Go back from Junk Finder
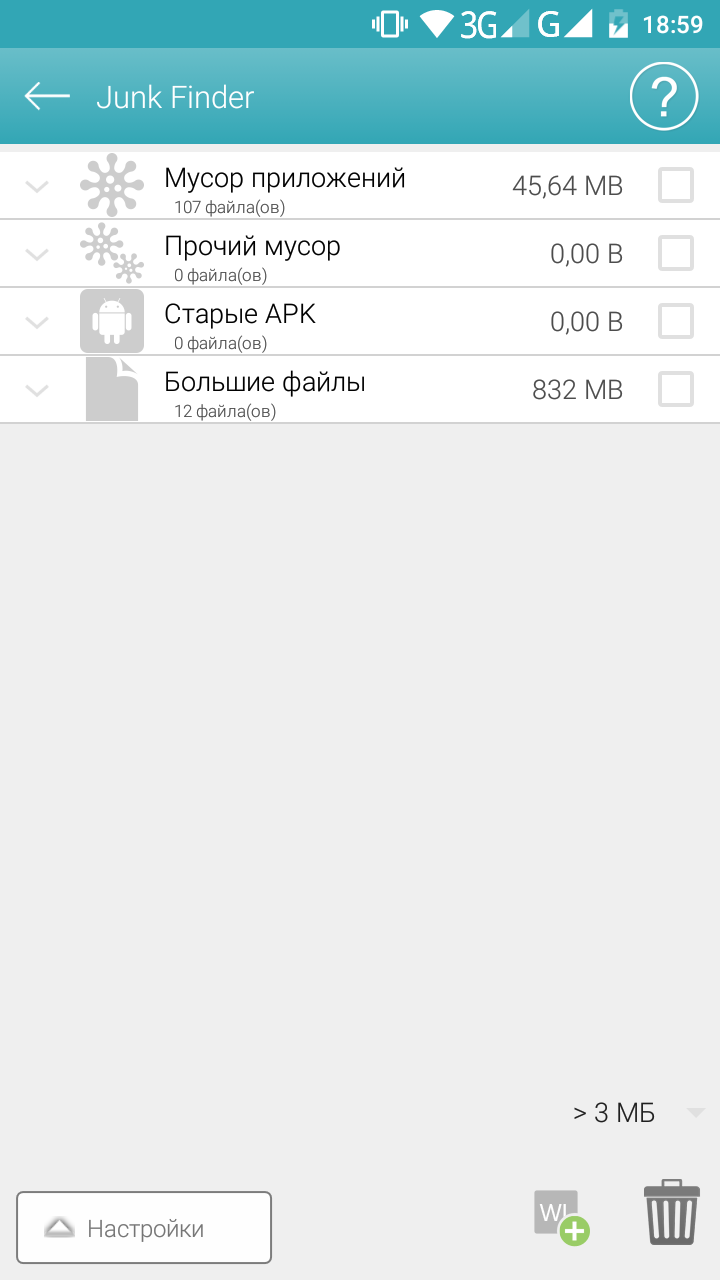 click(x=47, y=96)
